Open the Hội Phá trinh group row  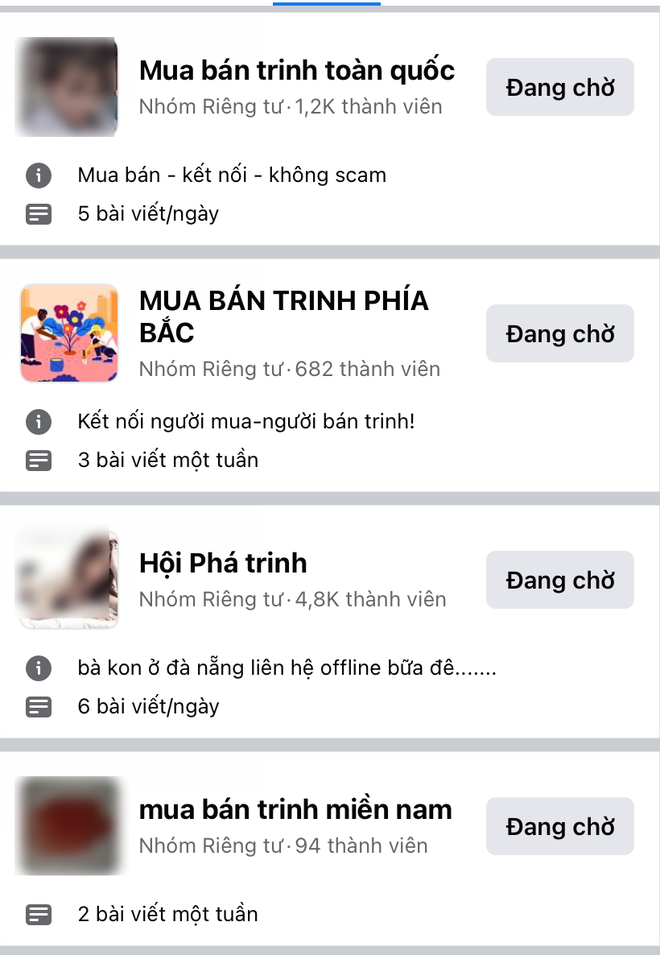coord(223,563)
